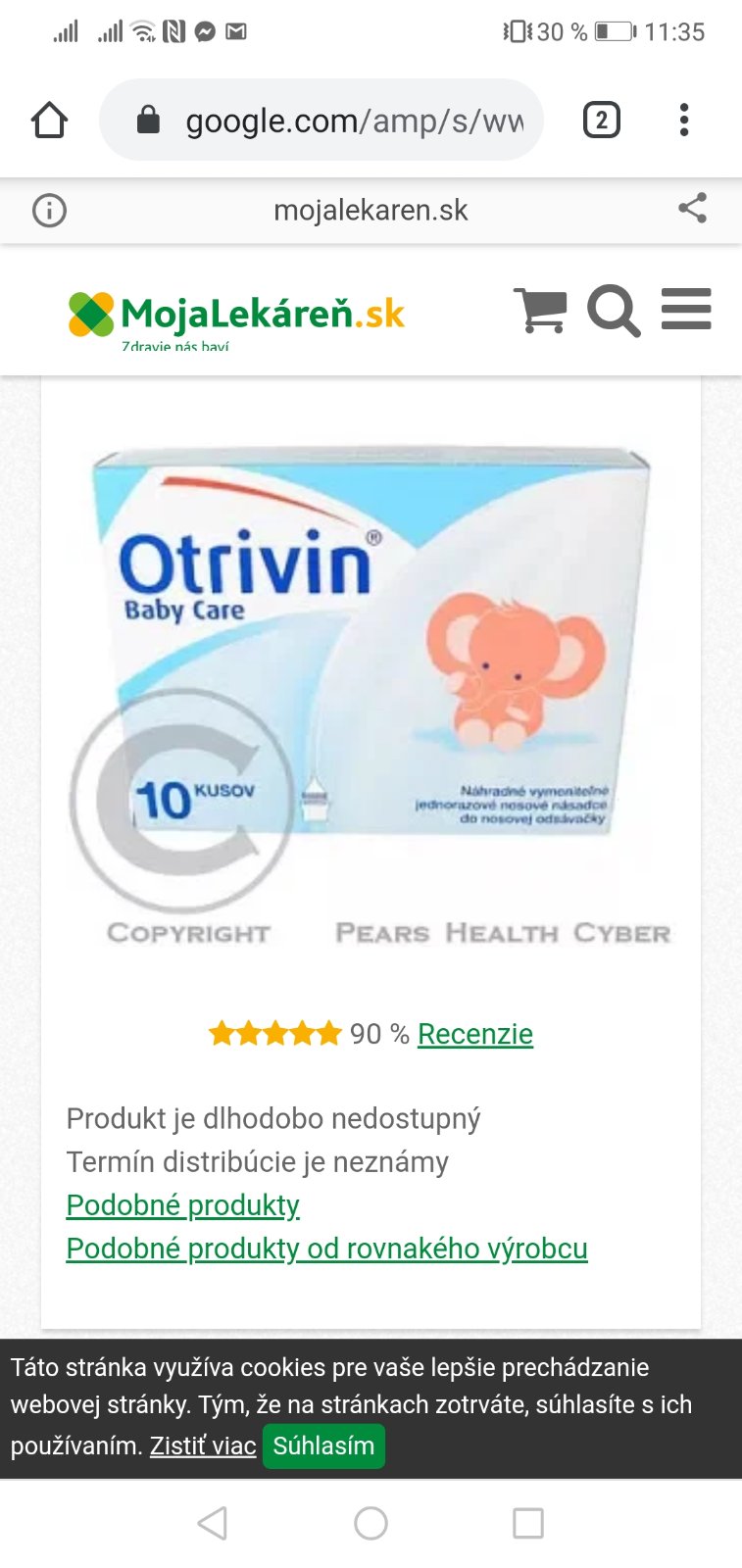The image size is (742, 1568).
Task: Go back using system navigation
Action: coord(213,1523)
